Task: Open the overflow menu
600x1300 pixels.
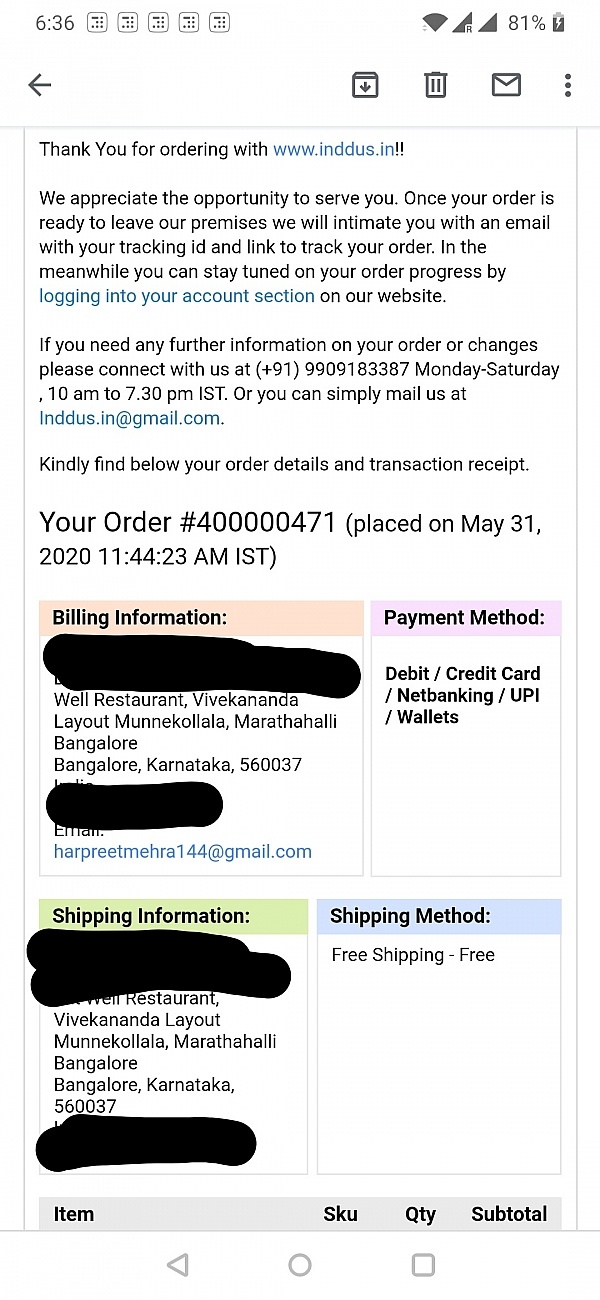Action: (567, 85)
